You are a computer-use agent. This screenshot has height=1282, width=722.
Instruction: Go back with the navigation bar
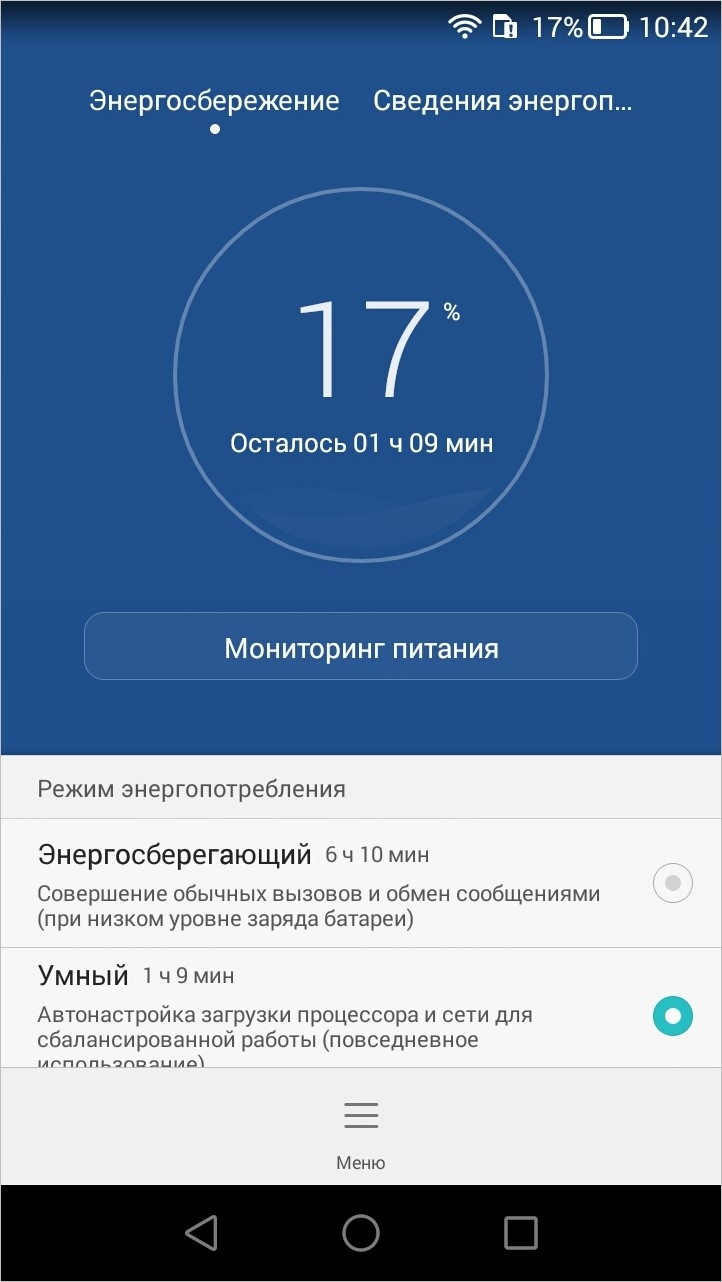(201, 1233)
